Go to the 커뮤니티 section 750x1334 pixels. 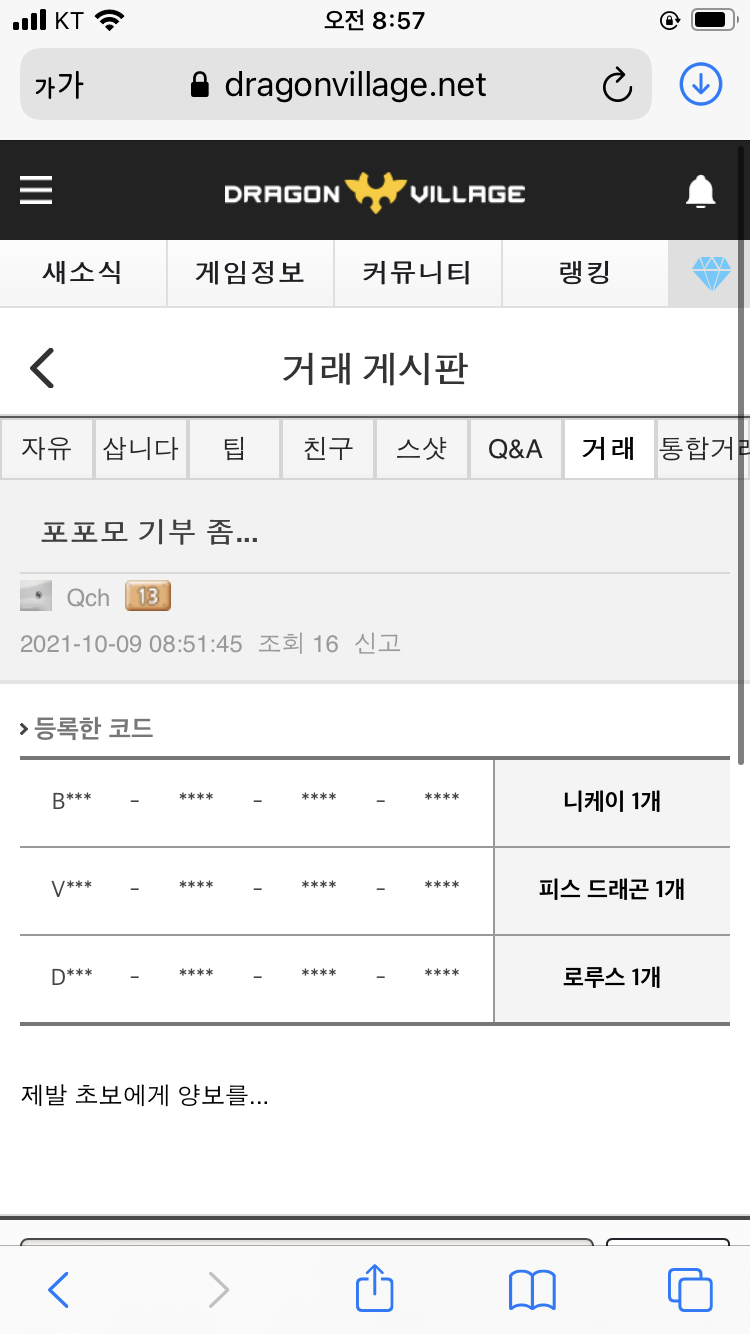417,273
